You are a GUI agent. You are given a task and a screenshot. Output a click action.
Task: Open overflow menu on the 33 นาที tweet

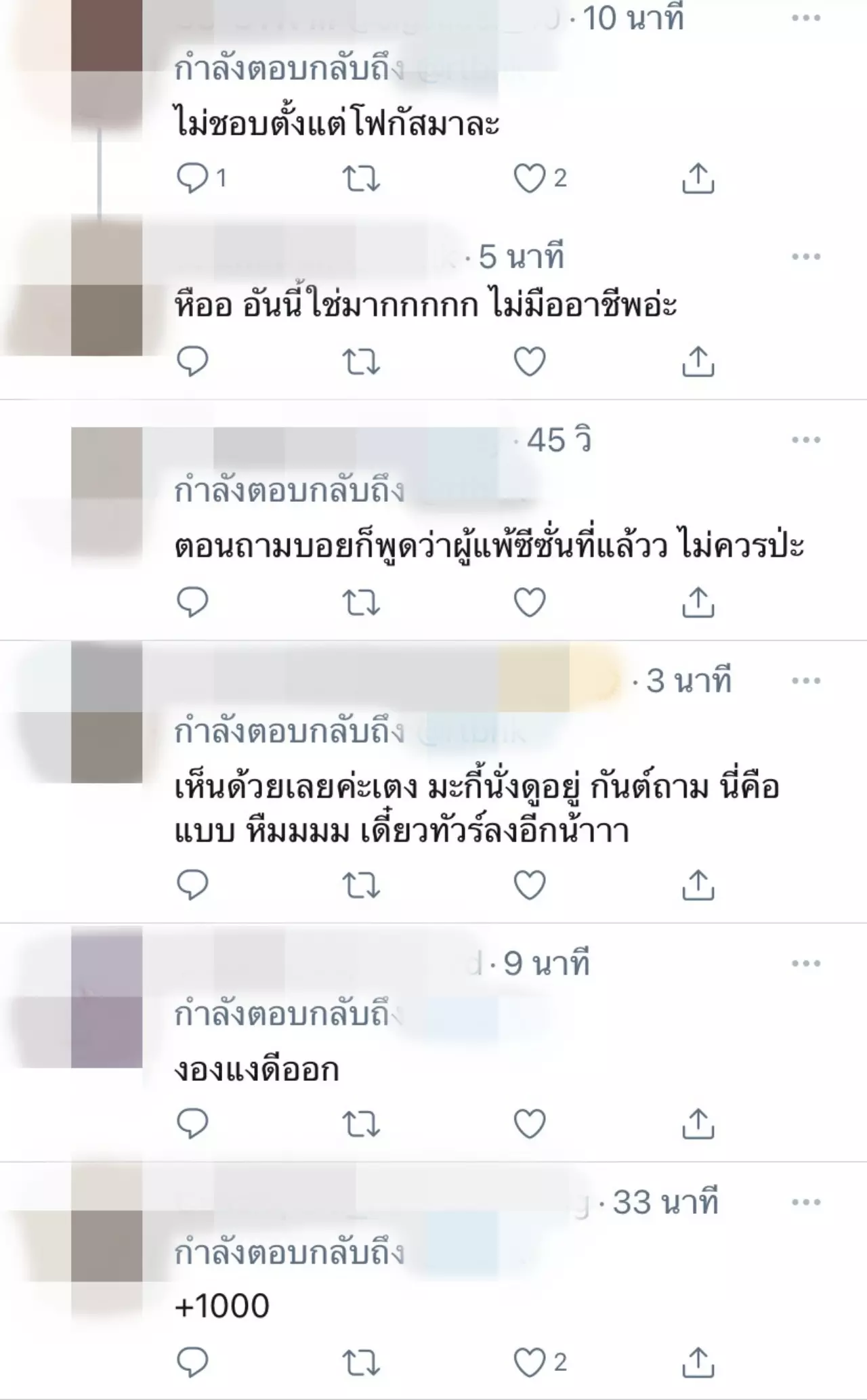(805, 1202)
